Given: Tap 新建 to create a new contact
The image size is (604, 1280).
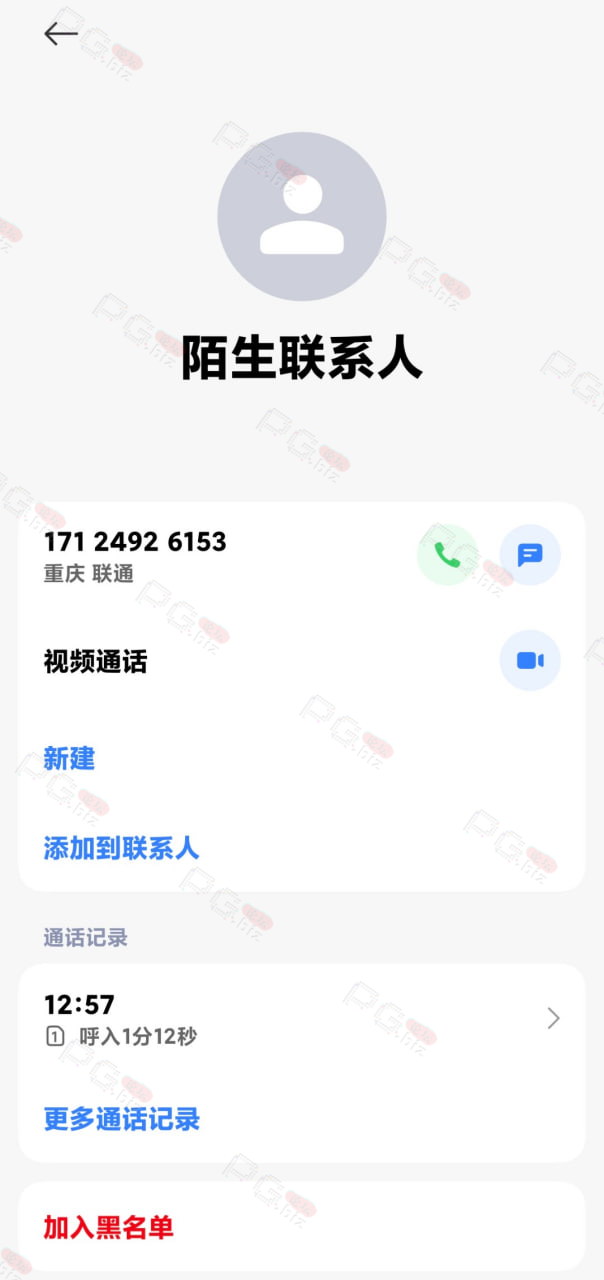Looking at the screenshot, I should (69, 758).
